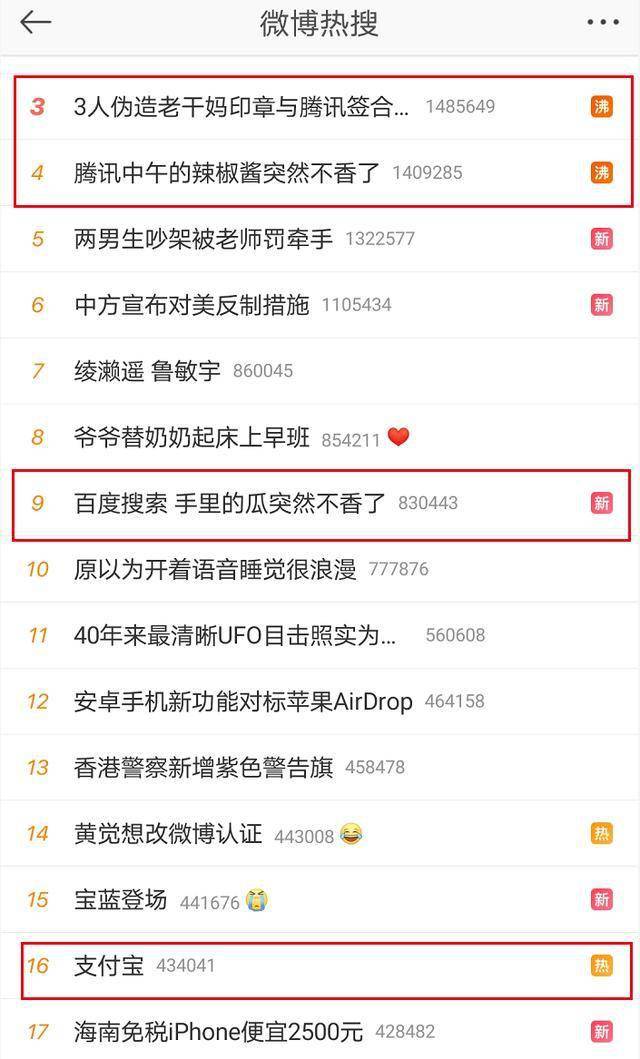Open the 绫濑遥 鲁敏宇 topic
The height and width of the screenshot is (1059, 640).
tap(147, 371)
